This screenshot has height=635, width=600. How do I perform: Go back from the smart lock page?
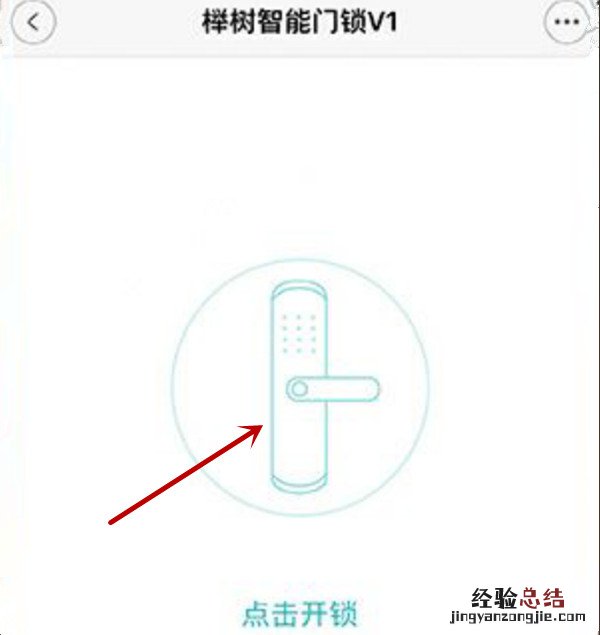(34, 23)
